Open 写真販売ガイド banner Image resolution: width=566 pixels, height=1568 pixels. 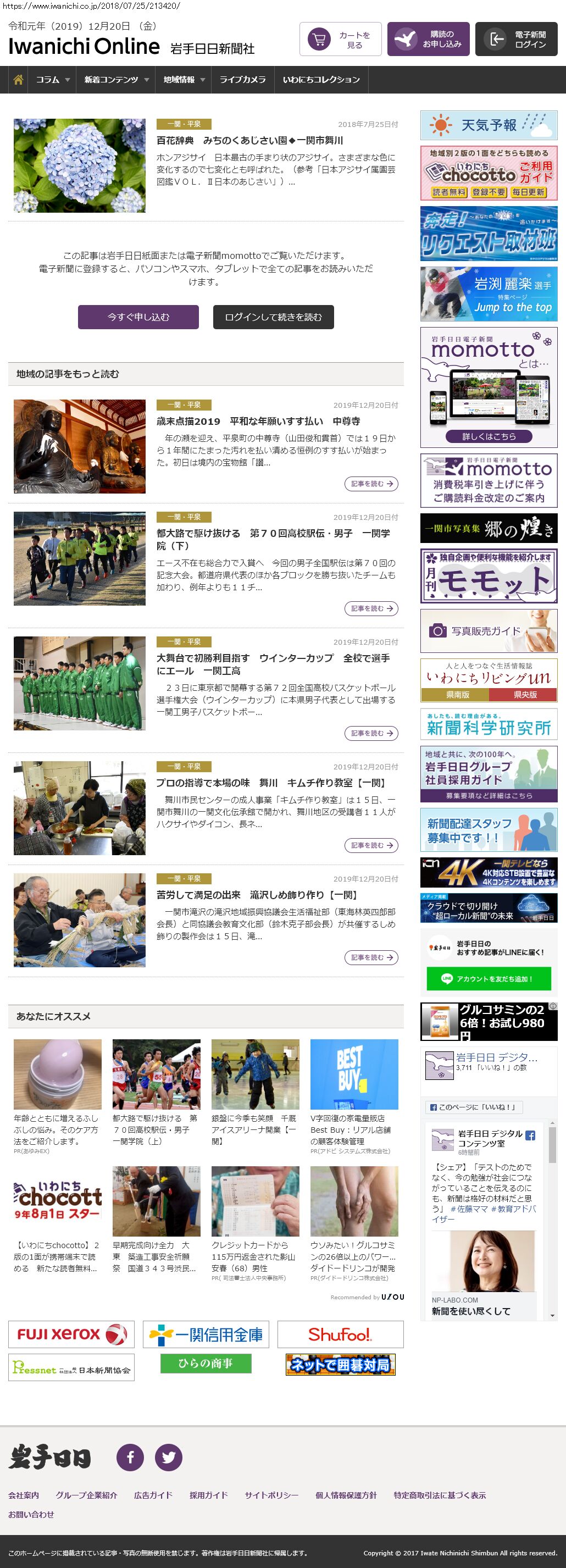coord(489,631)
